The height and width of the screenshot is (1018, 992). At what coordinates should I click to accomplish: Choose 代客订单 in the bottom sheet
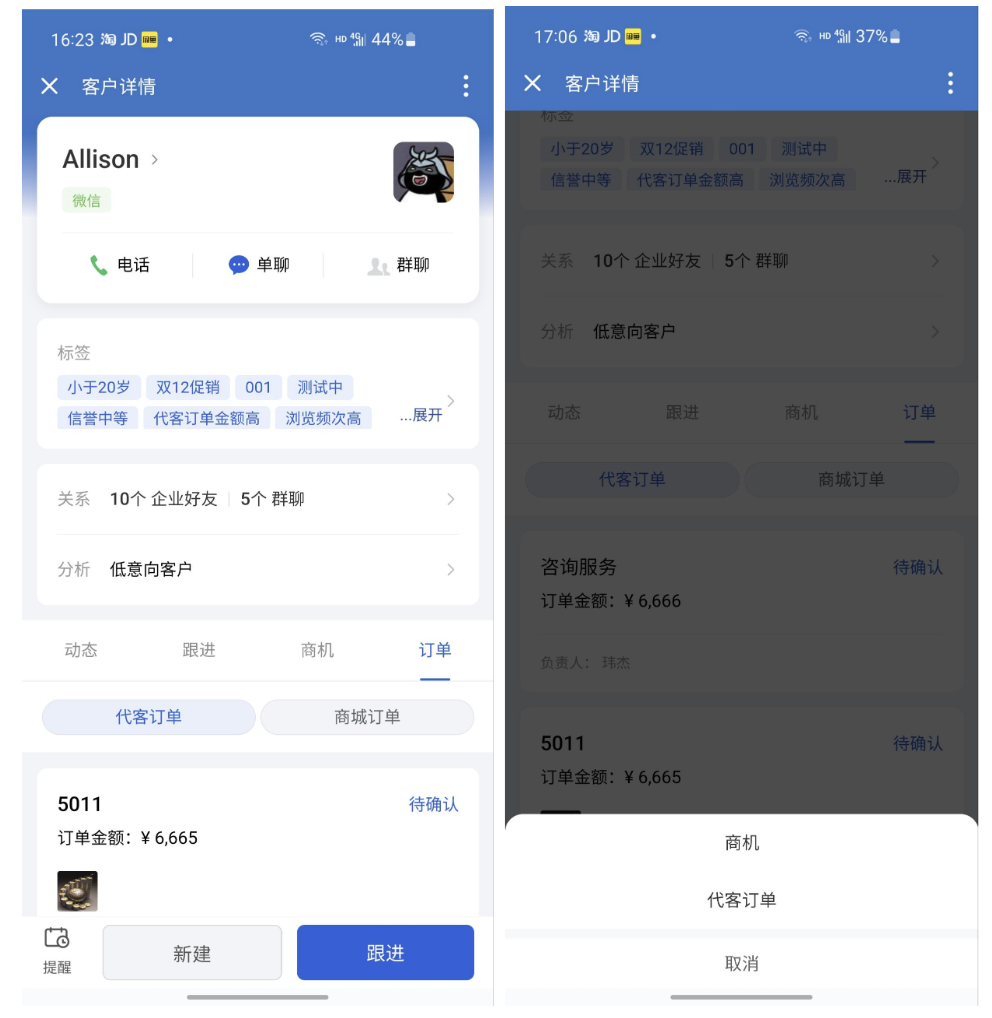click(741, 900)
